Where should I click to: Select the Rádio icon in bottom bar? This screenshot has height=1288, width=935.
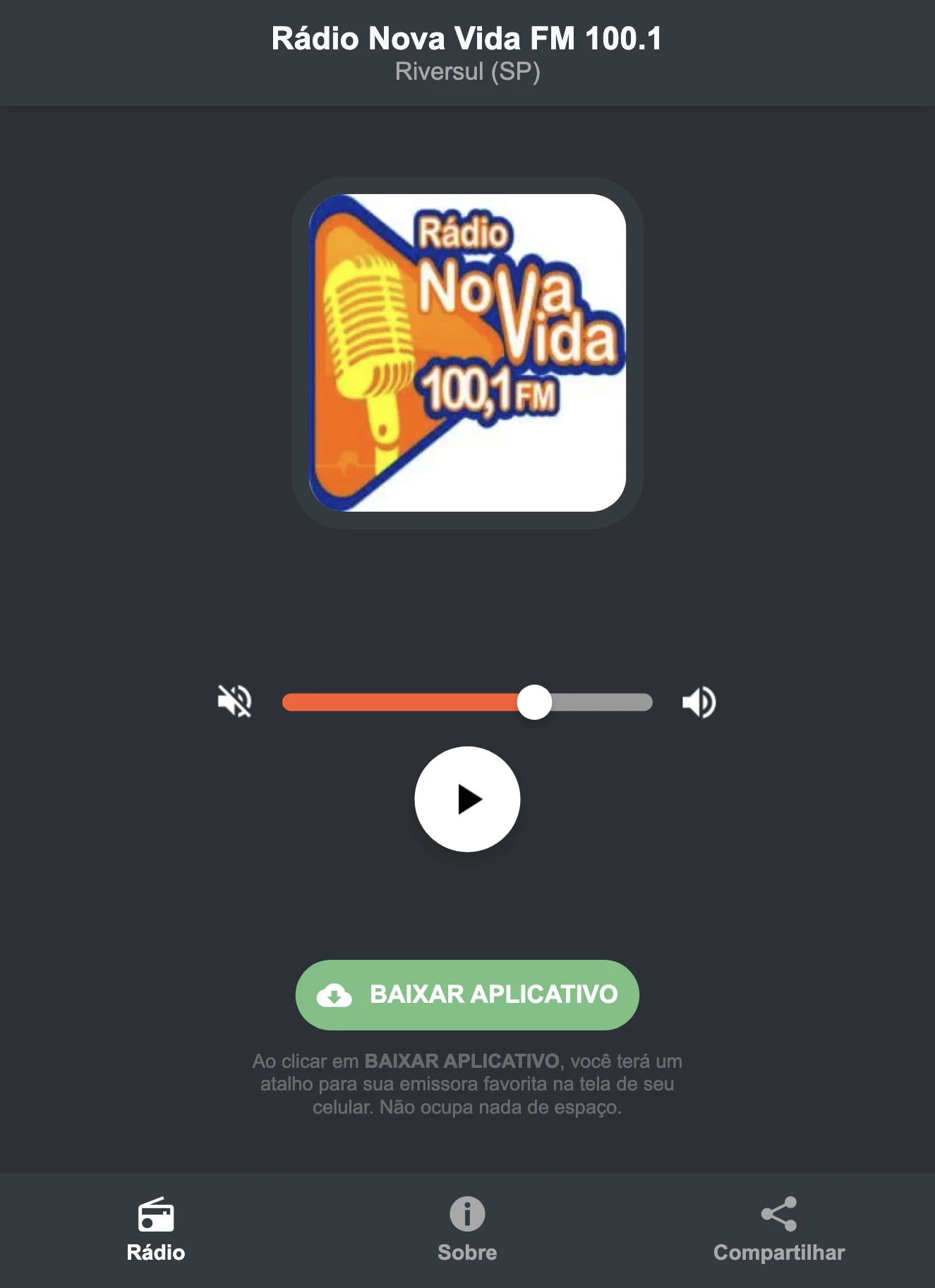tap(156, 1211)
